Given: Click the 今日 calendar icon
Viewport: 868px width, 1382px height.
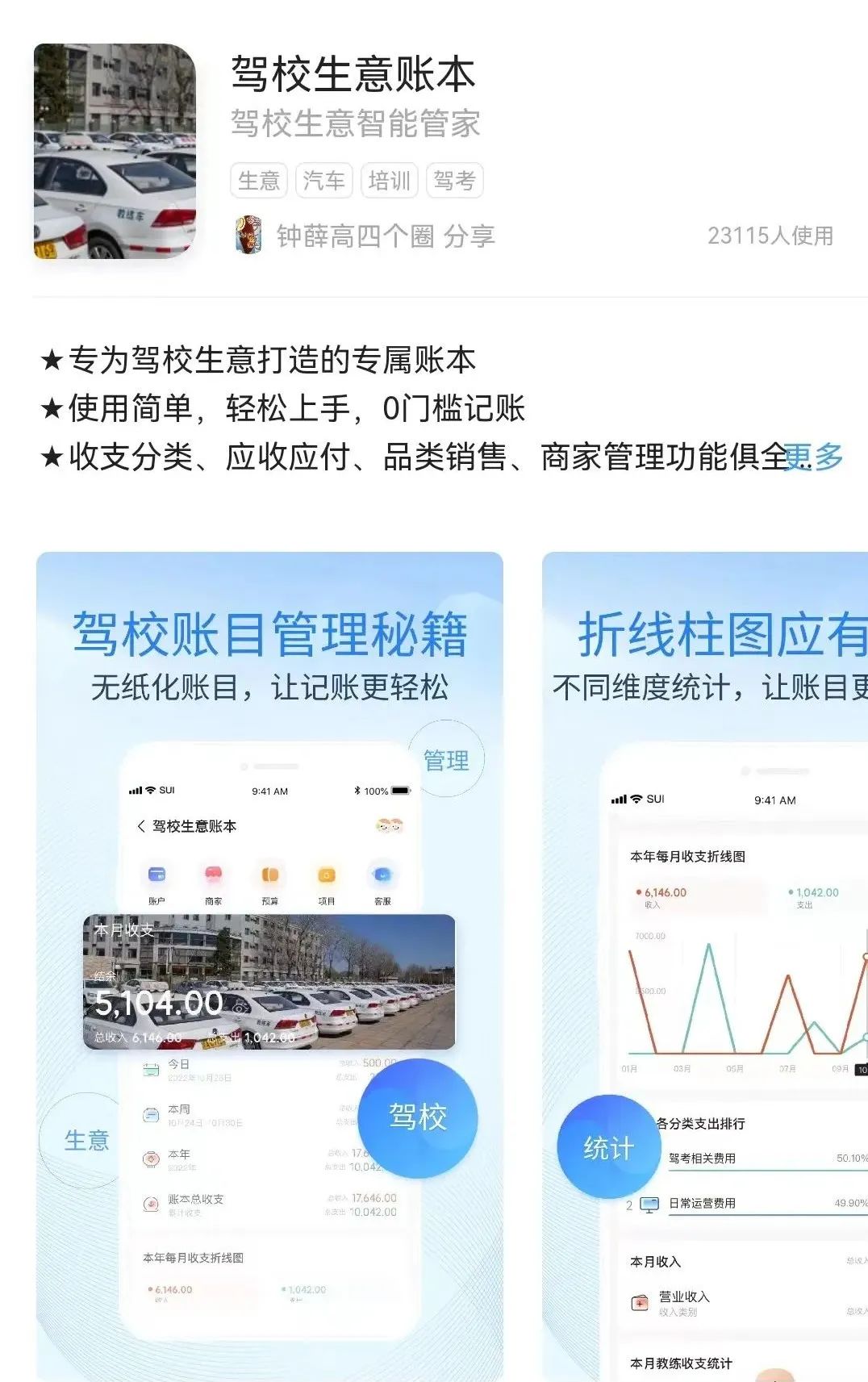Looking at the screenshot, I should click(150, 1071).
